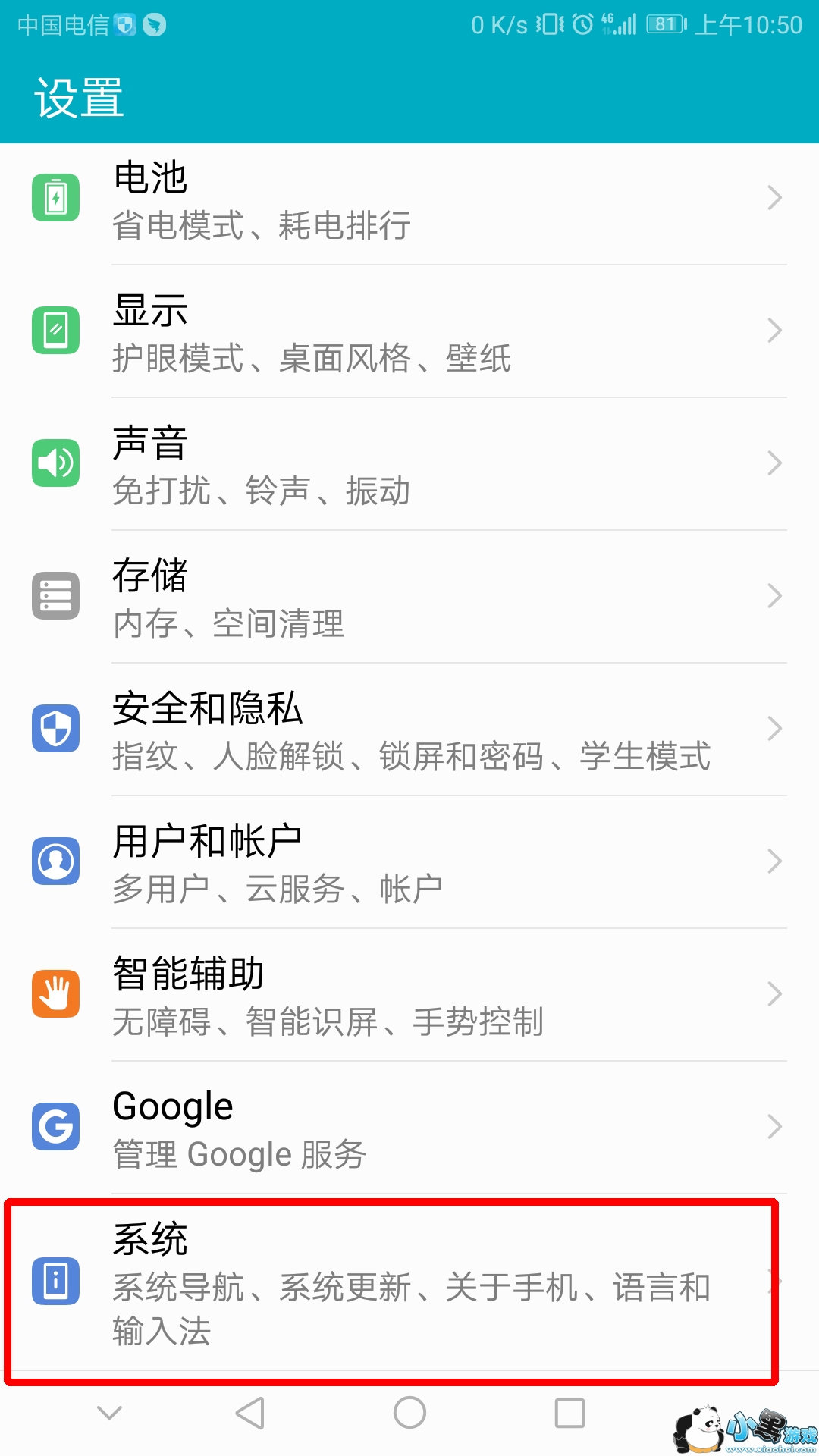Go to 声音 sound settings
This screenshot has width=819, height=1456.
point(409,464)
